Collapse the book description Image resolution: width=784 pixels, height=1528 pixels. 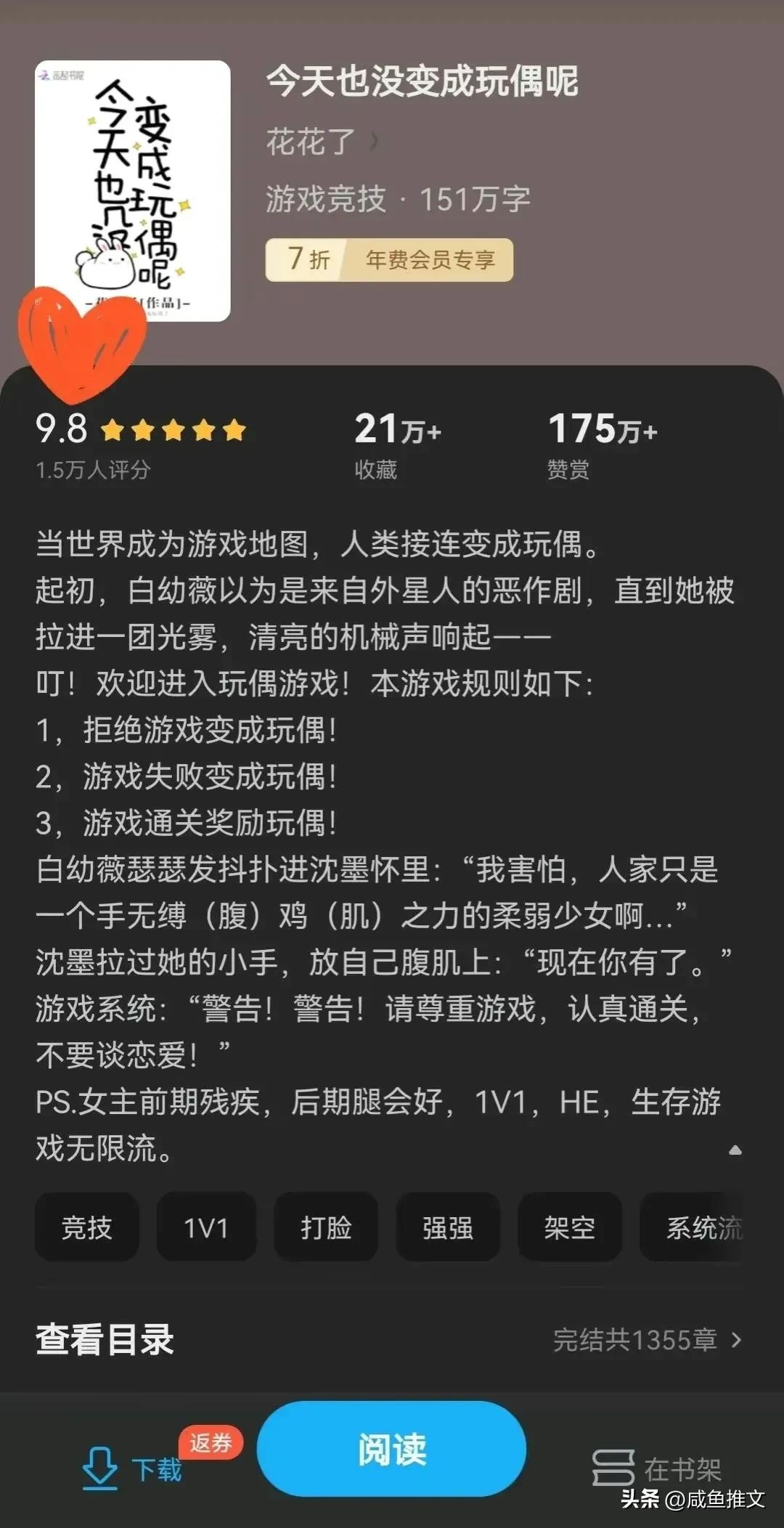735,1150
